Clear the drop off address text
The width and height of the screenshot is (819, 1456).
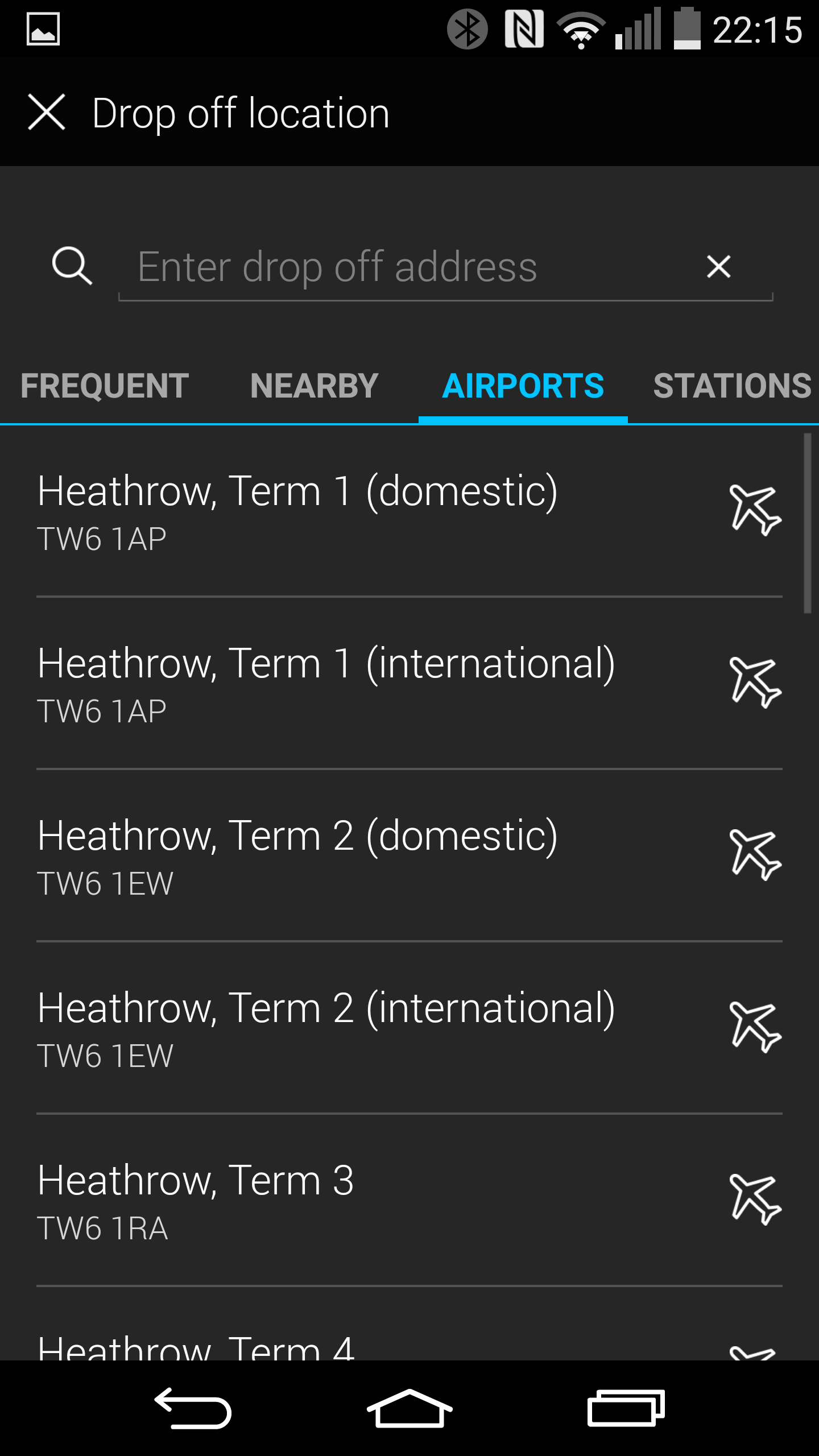(718, 267)
